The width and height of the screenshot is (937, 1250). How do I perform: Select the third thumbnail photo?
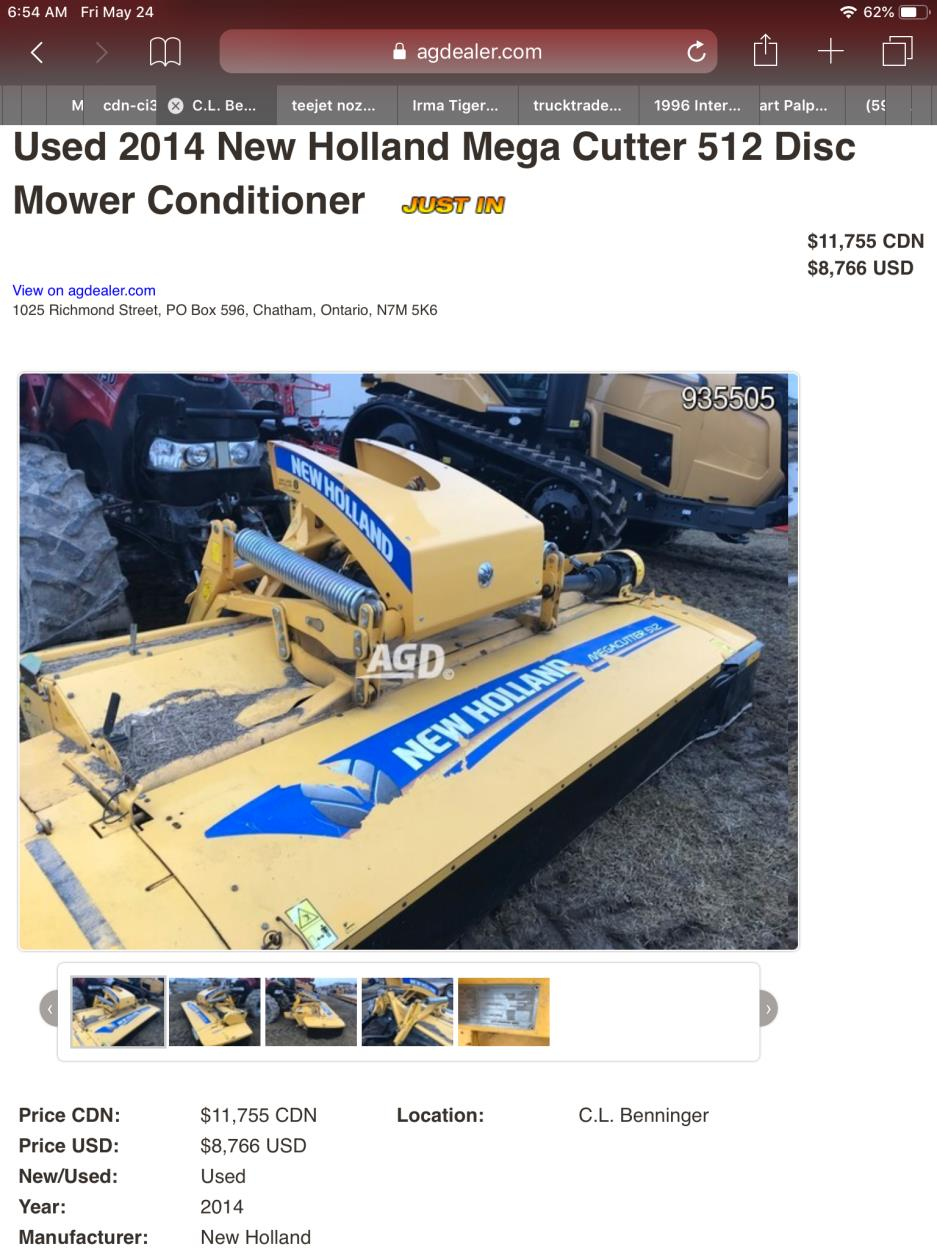(x=311, y=1012)
